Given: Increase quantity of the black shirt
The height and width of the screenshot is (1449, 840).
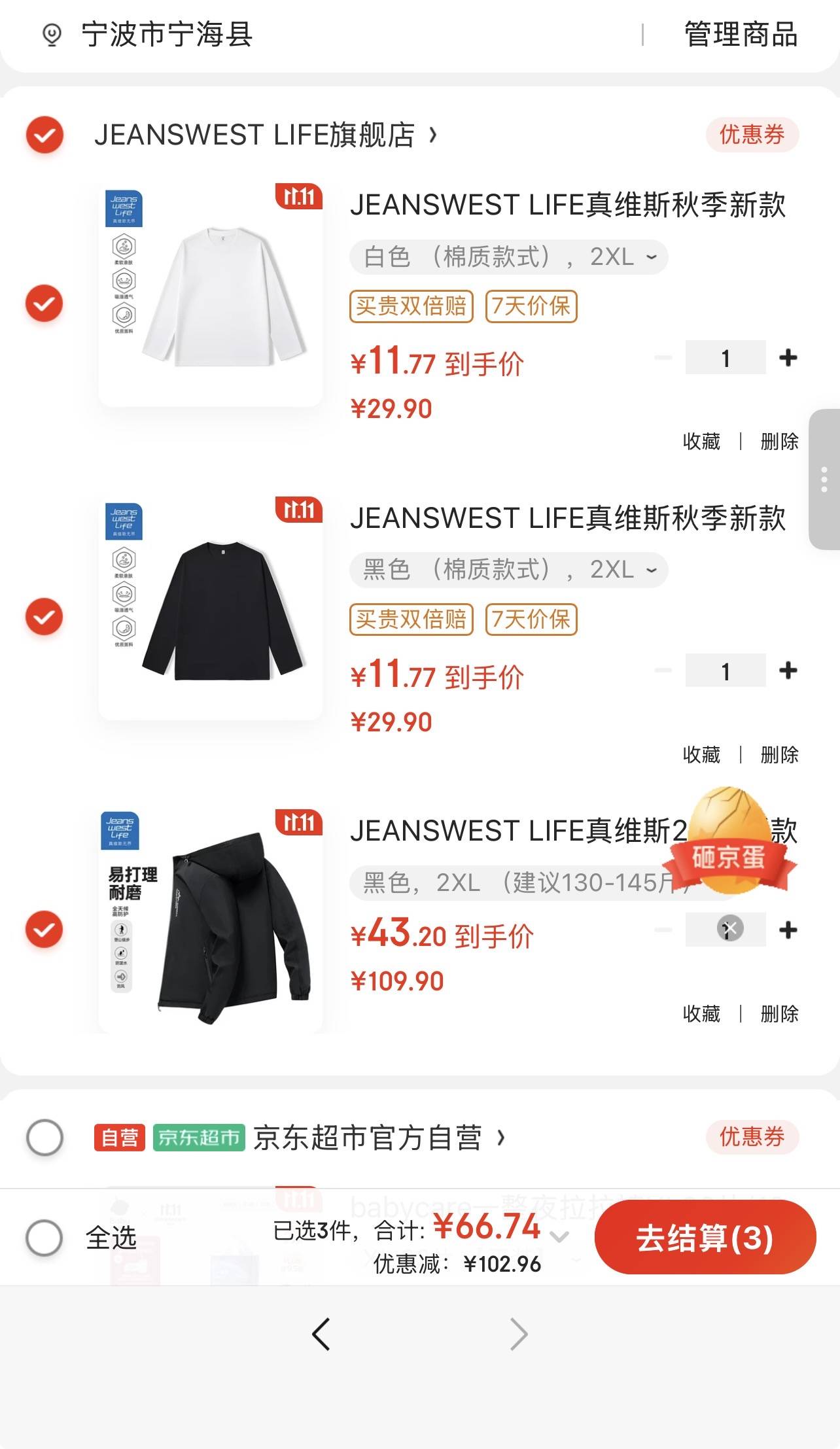Looking at the screenshot, I should (788, 671).
